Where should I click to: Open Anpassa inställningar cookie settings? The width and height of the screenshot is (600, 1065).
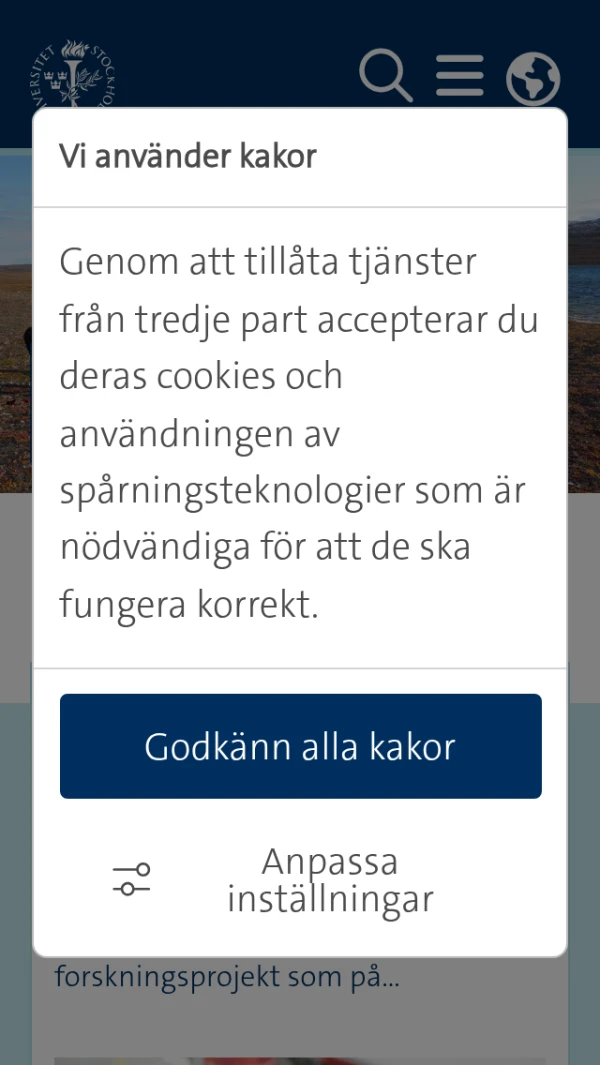coord(300,880)
